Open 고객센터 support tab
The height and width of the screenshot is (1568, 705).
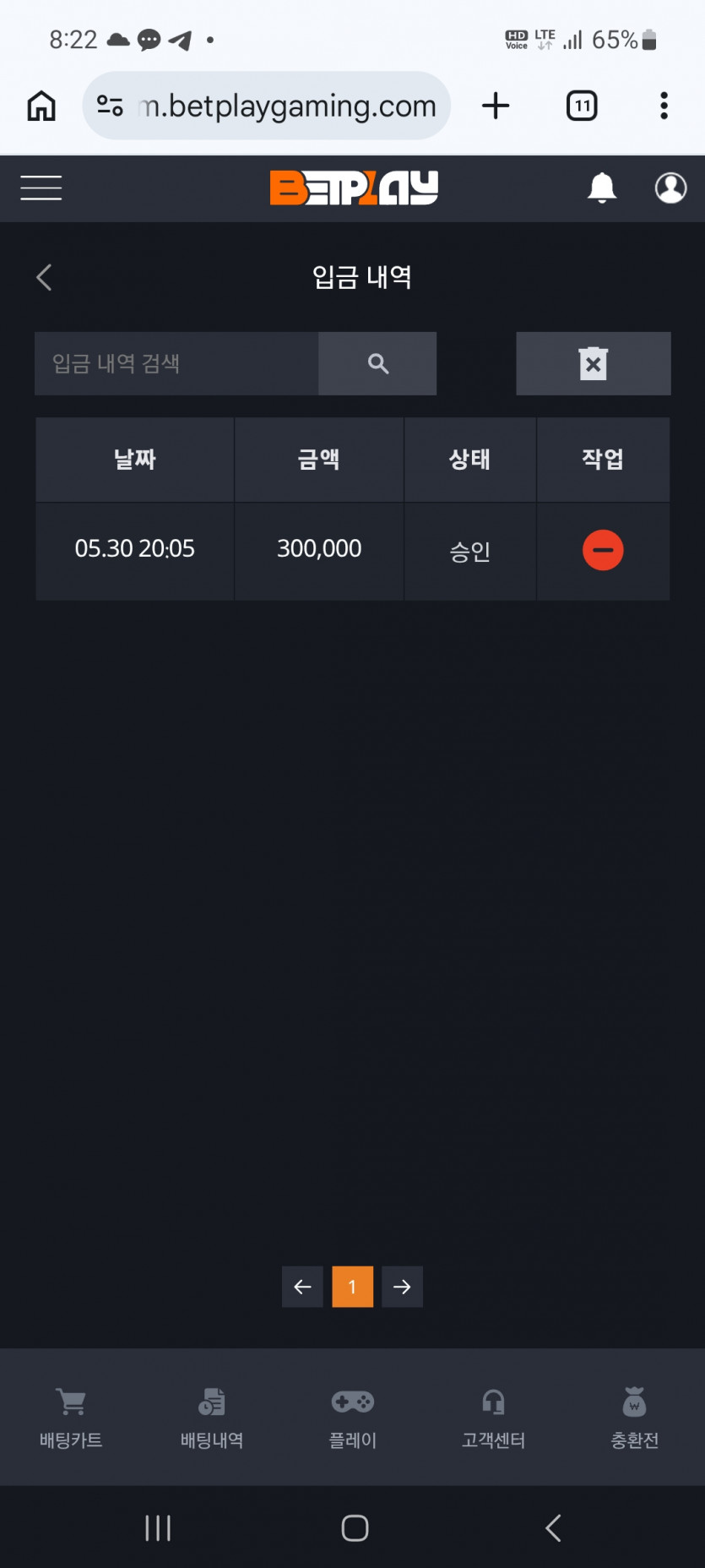[494, 1418]
